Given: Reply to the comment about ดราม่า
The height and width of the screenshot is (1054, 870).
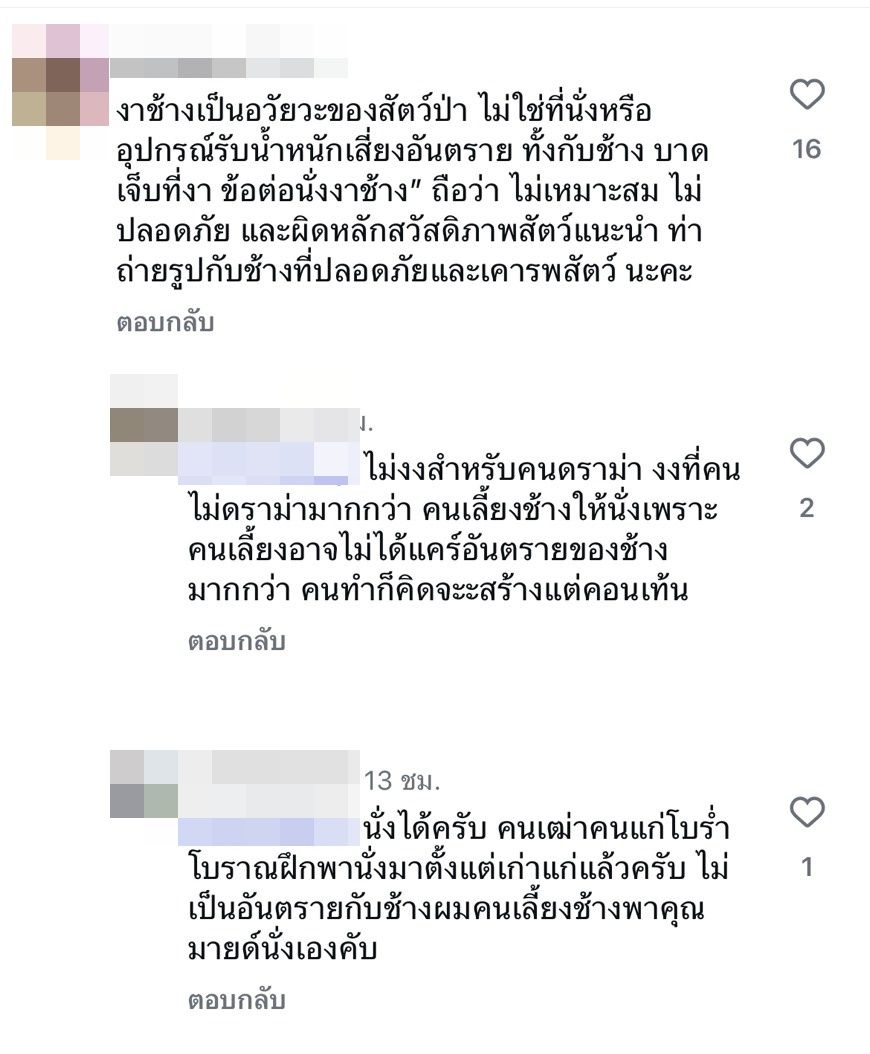Looking at the screenshot, I should pos(237,641).
